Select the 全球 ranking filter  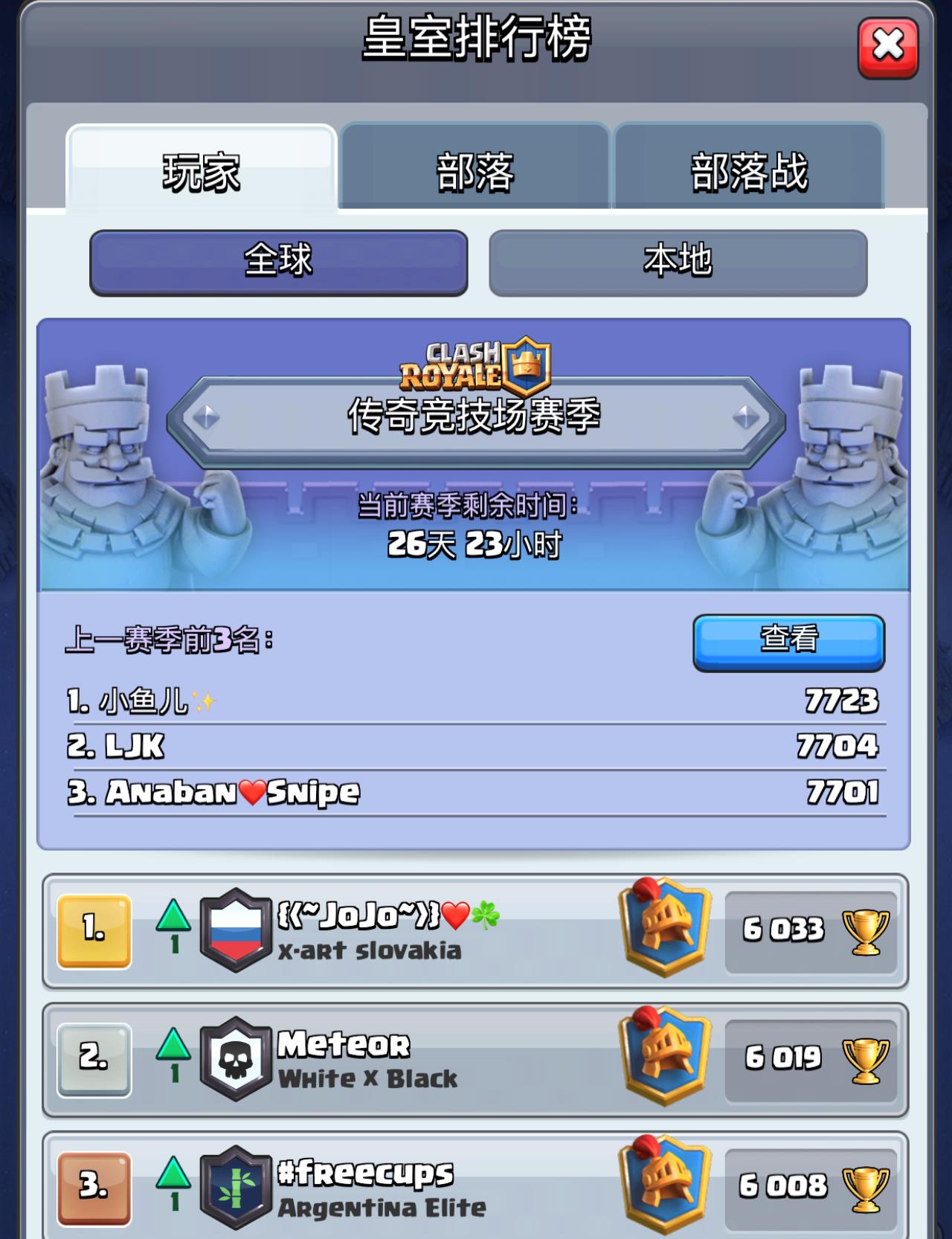(x=279, y=262)
